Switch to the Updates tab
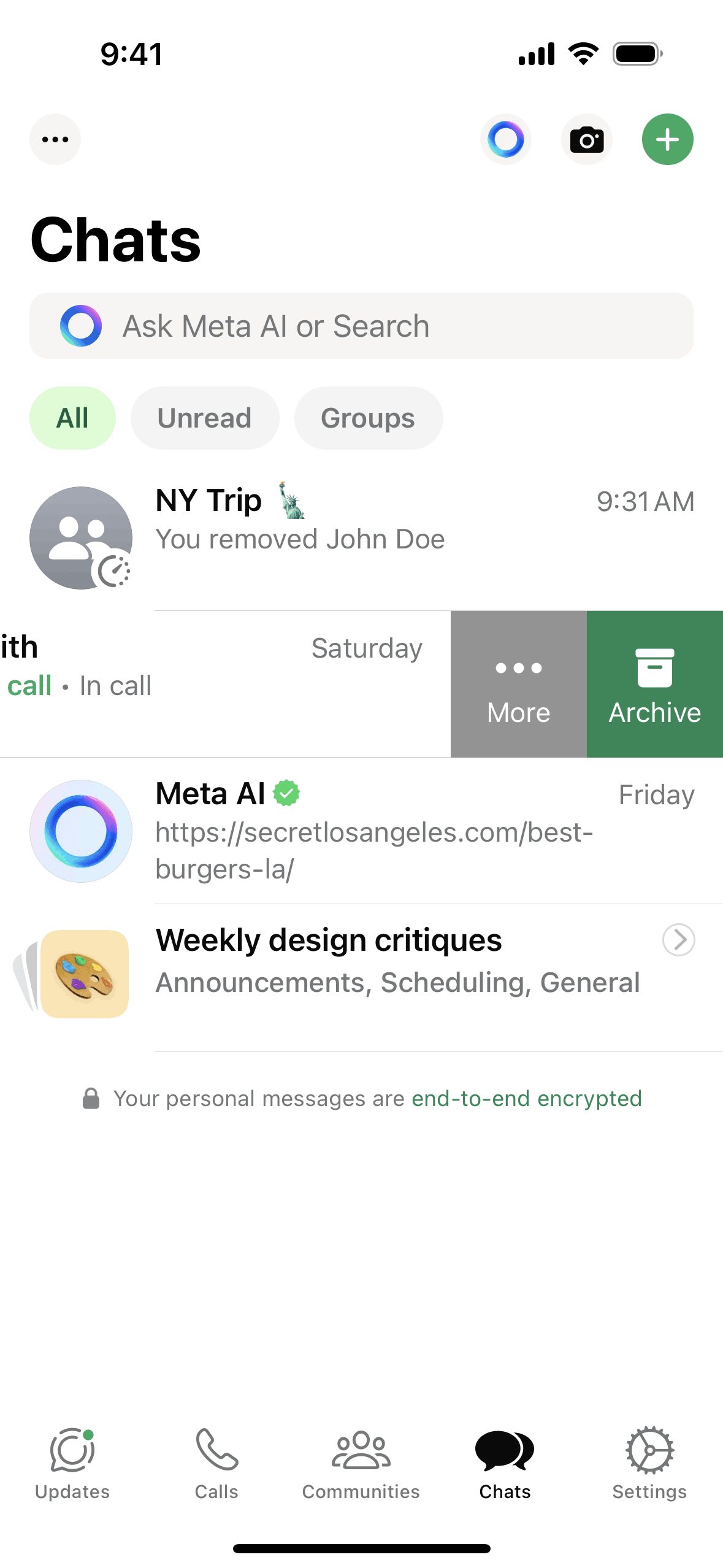The width and height of the screenshot is (723, 1568). pyautogui.click(x=72, y=1464)
